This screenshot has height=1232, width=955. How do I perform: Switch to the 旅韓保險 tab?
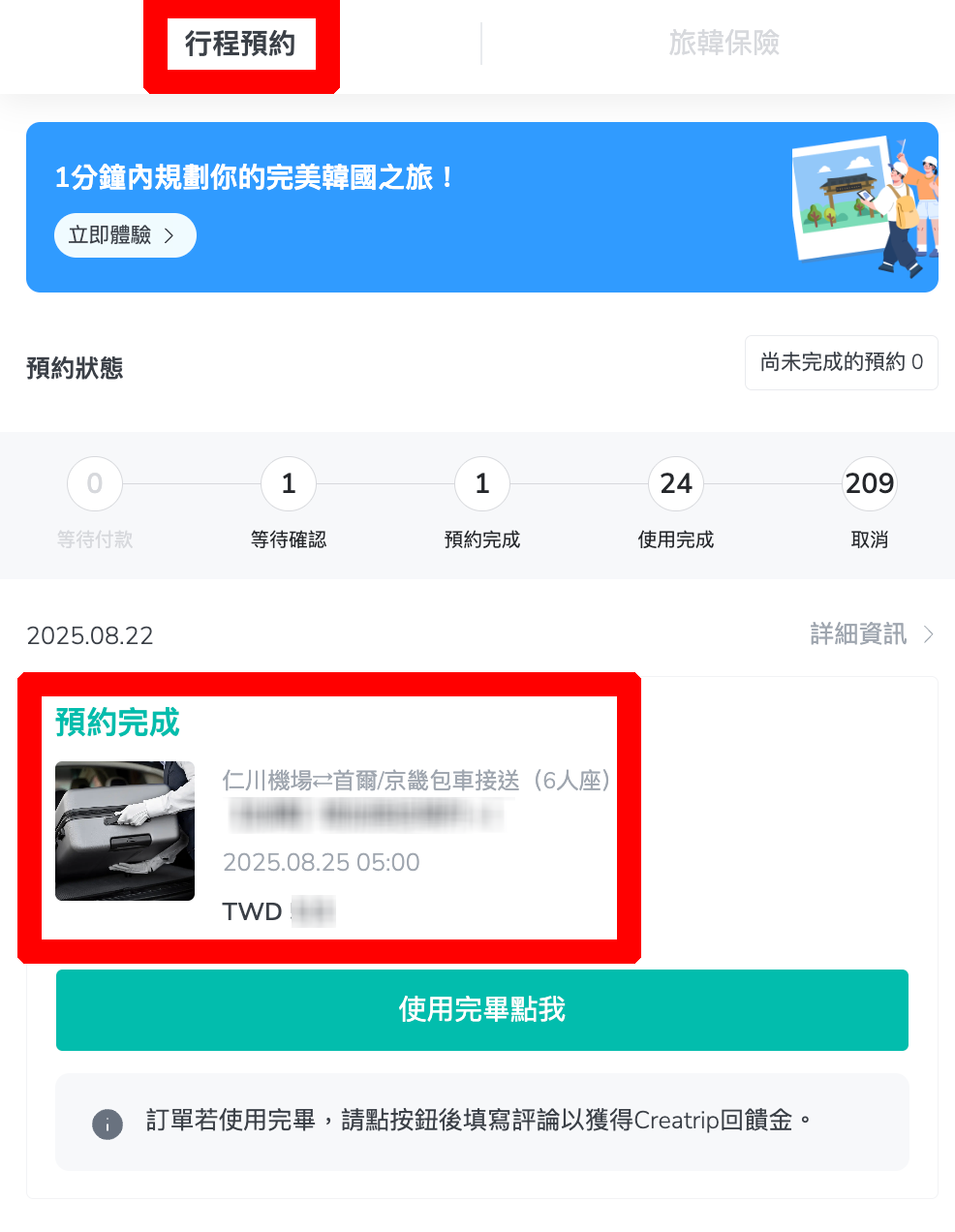click(x=724, y=44)
